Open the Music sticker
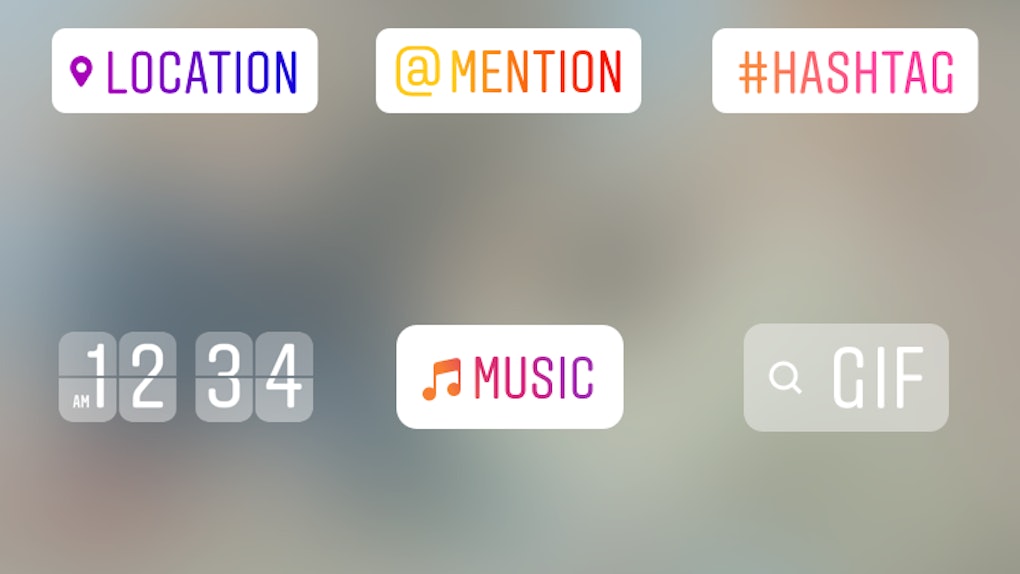This screenshot has height=574, width=1020. pos(510,377)
